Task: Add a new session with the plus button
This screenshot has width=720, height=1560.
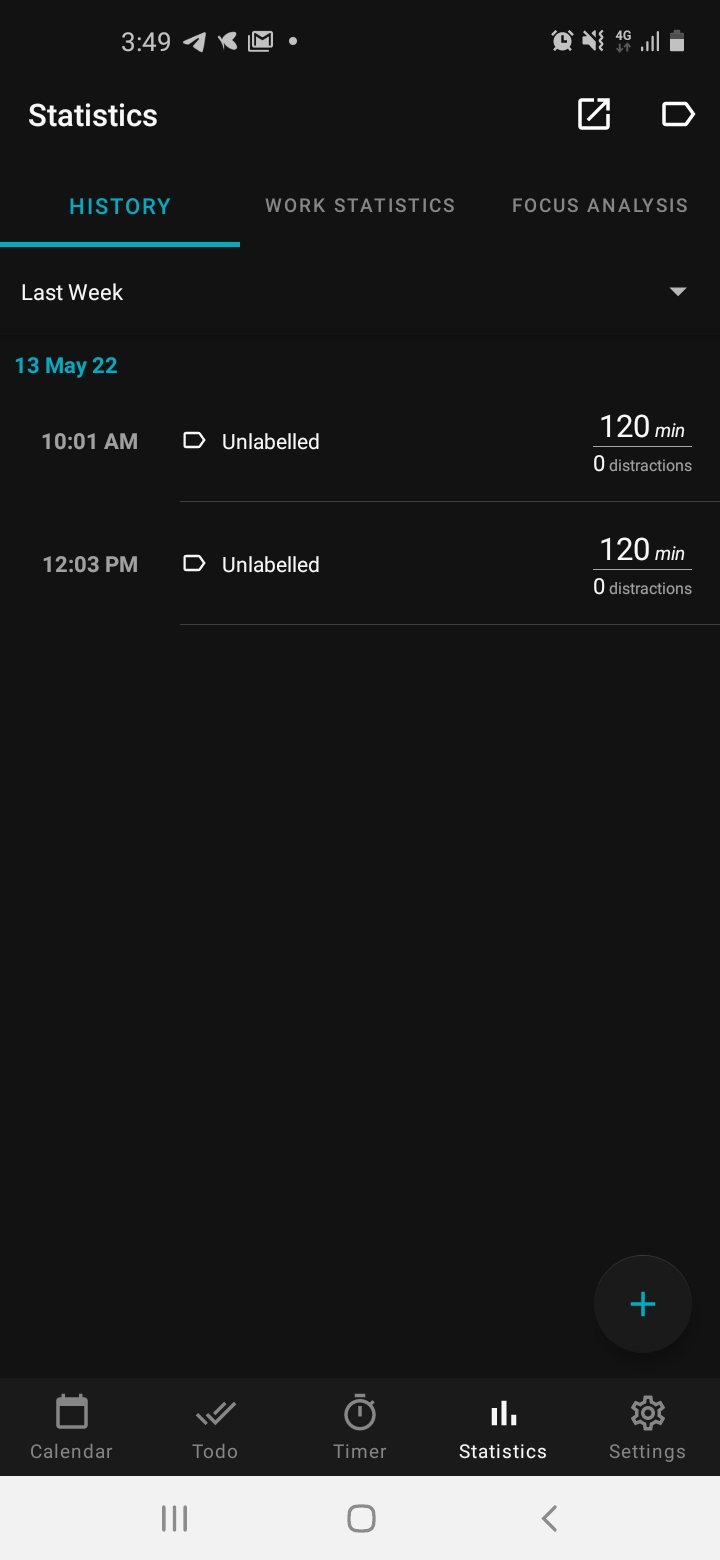Action: (643, 1304)
